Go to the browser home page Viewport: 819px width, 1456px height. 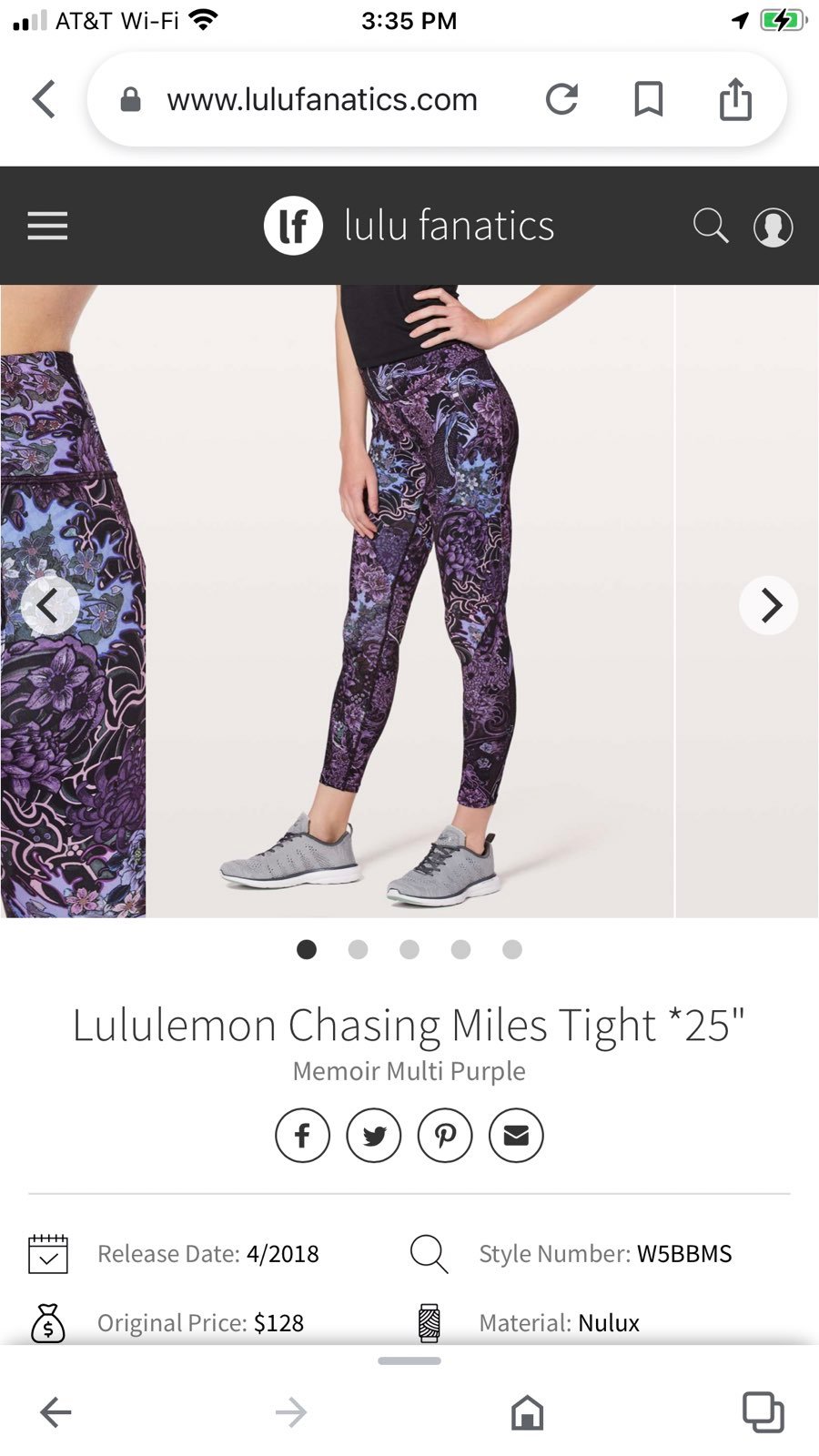[527, 1412]
